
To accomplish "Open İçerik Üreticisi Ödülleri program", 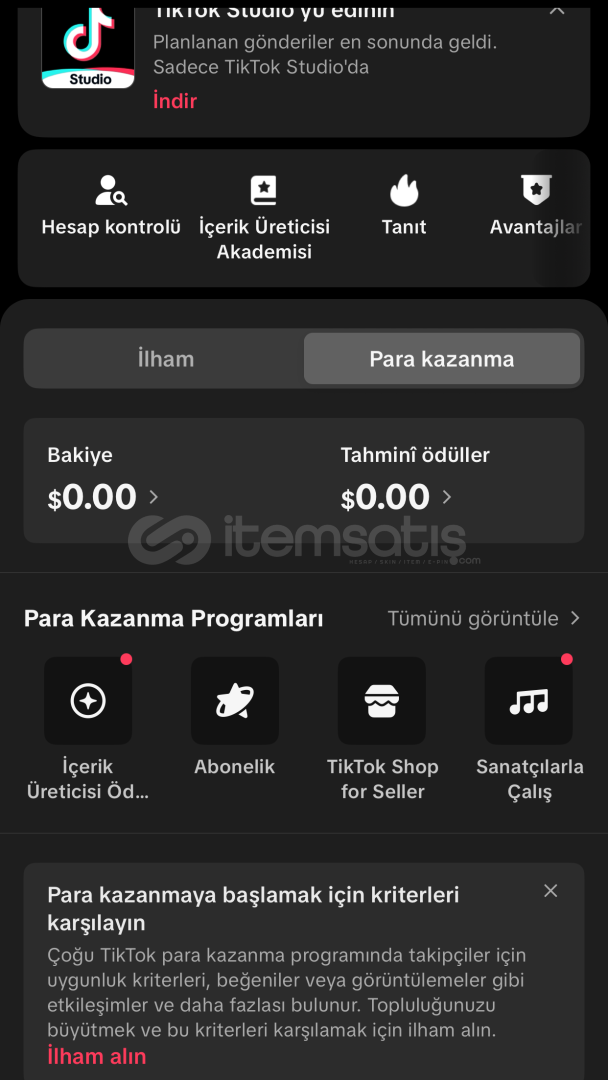I will tap(88, 729).
